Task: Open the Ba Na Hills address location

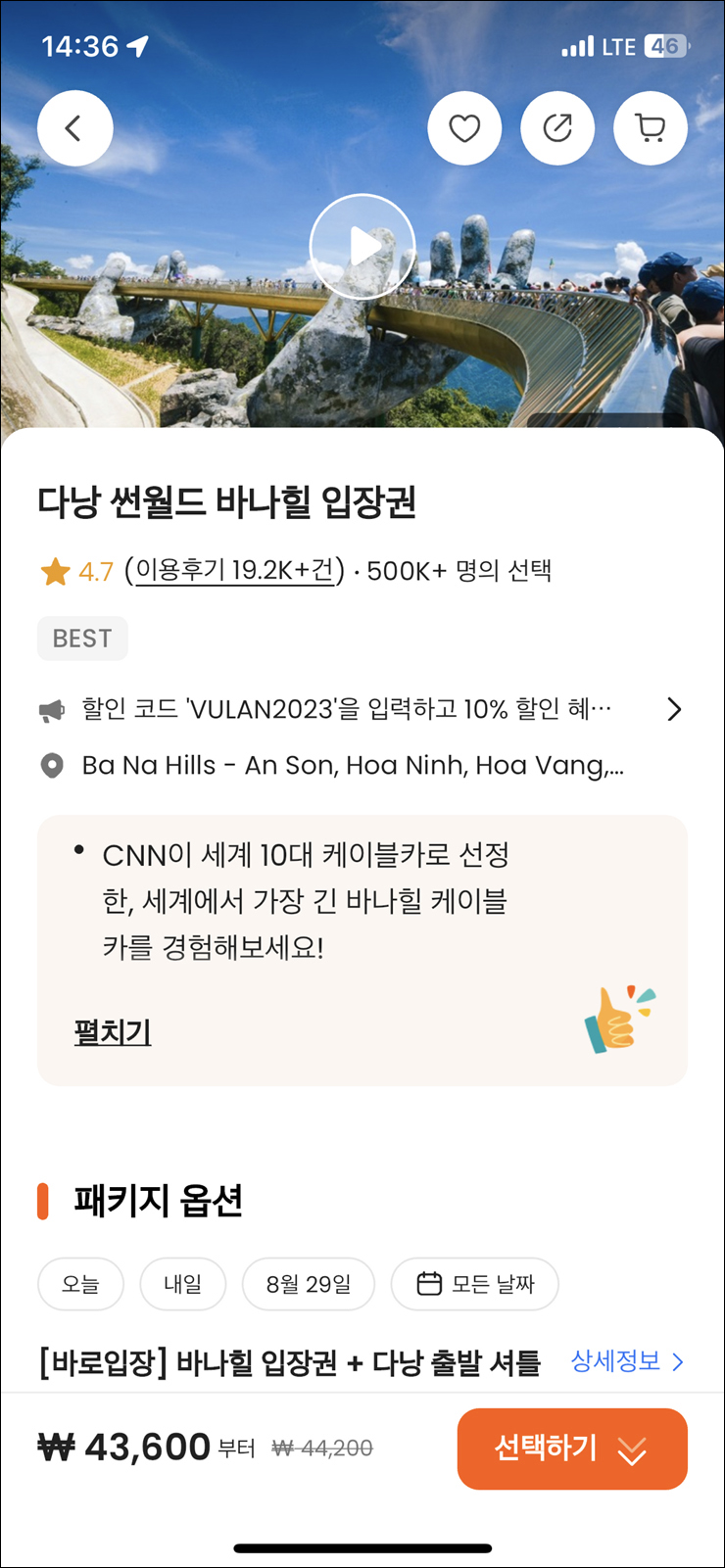Action: pyautogui.click(x=351, y=766)
